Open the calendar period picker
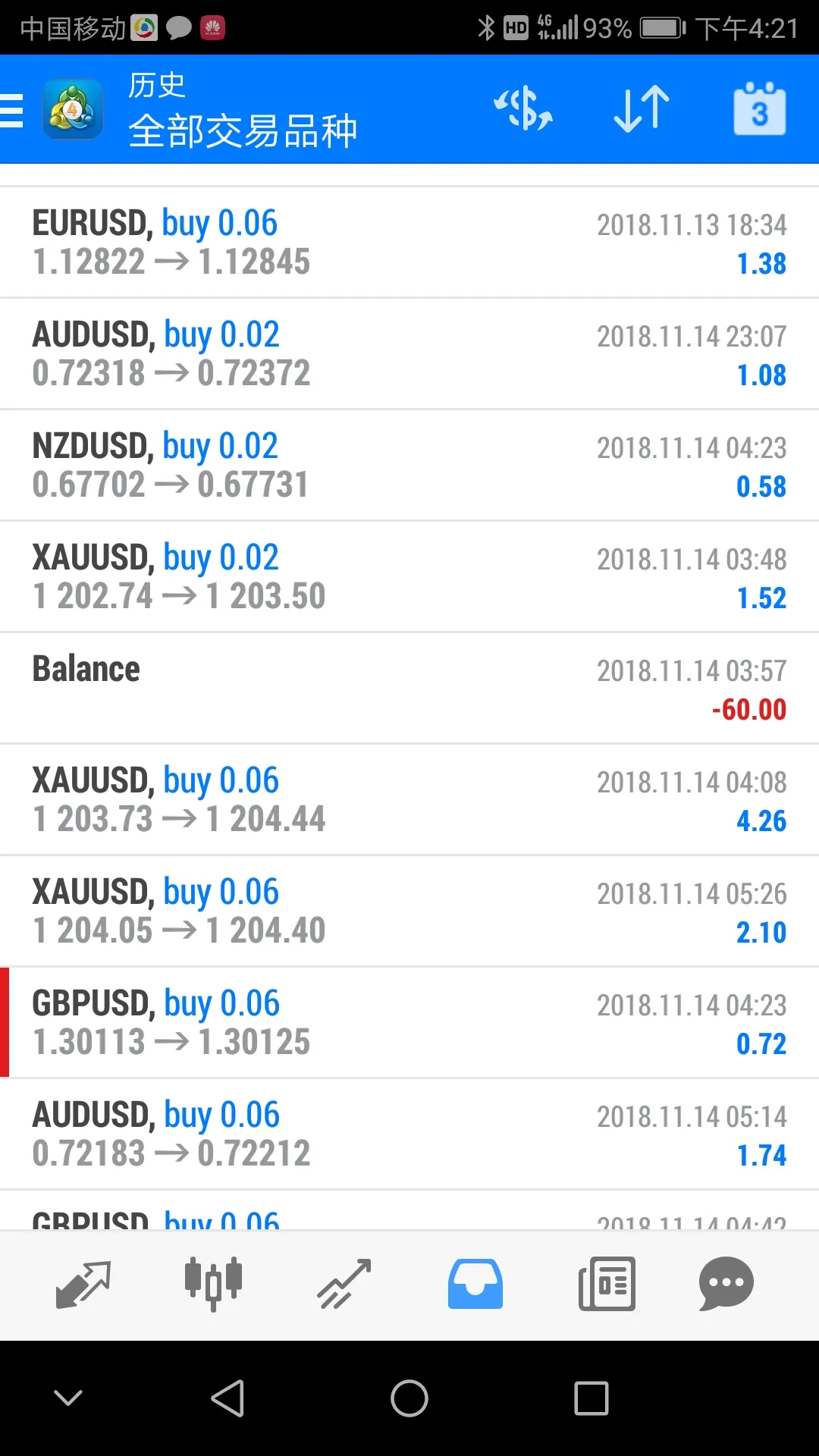The image size is (819, 1456). click(x=759, y=108)
